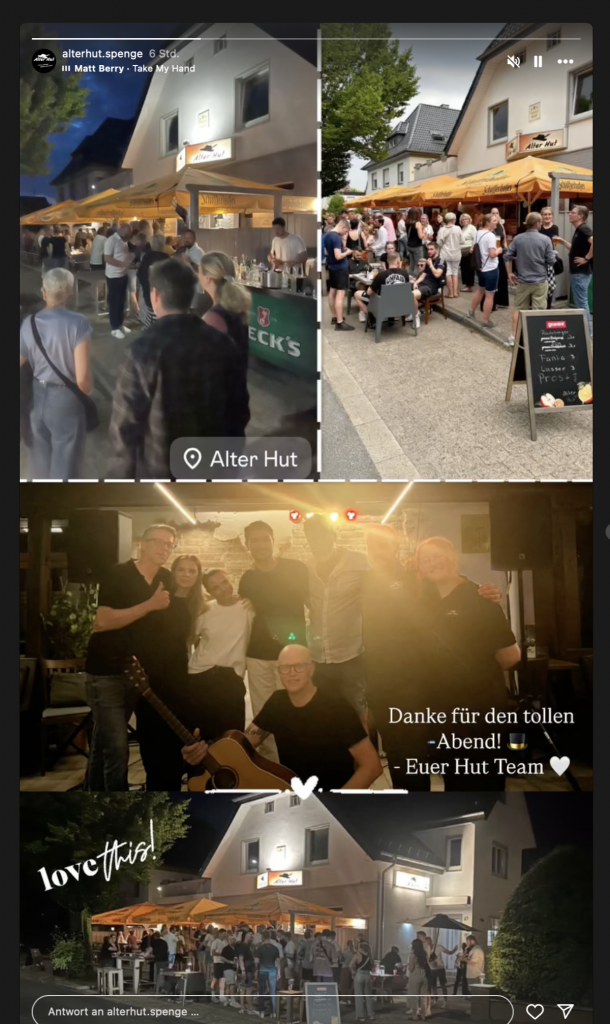Open the Alter Hut location sticker
This screenshot has width=610, height=1024.
(x=240, y=459)
